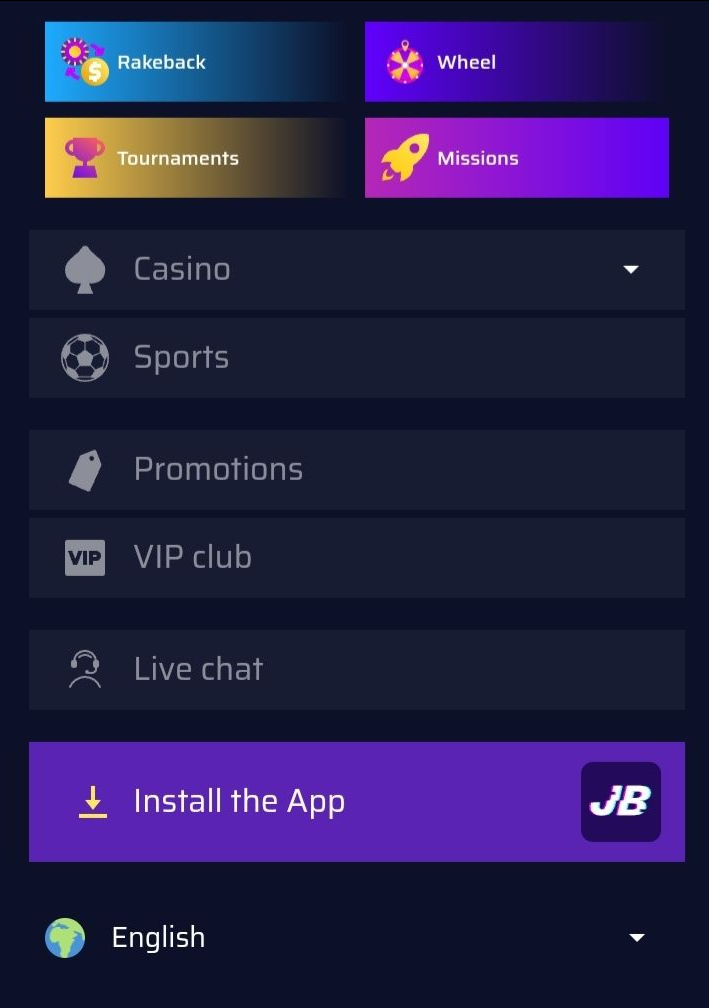This screenshot has width=709, height=1008.
Task: Open the VIP club page
Action: click(356, 558)
